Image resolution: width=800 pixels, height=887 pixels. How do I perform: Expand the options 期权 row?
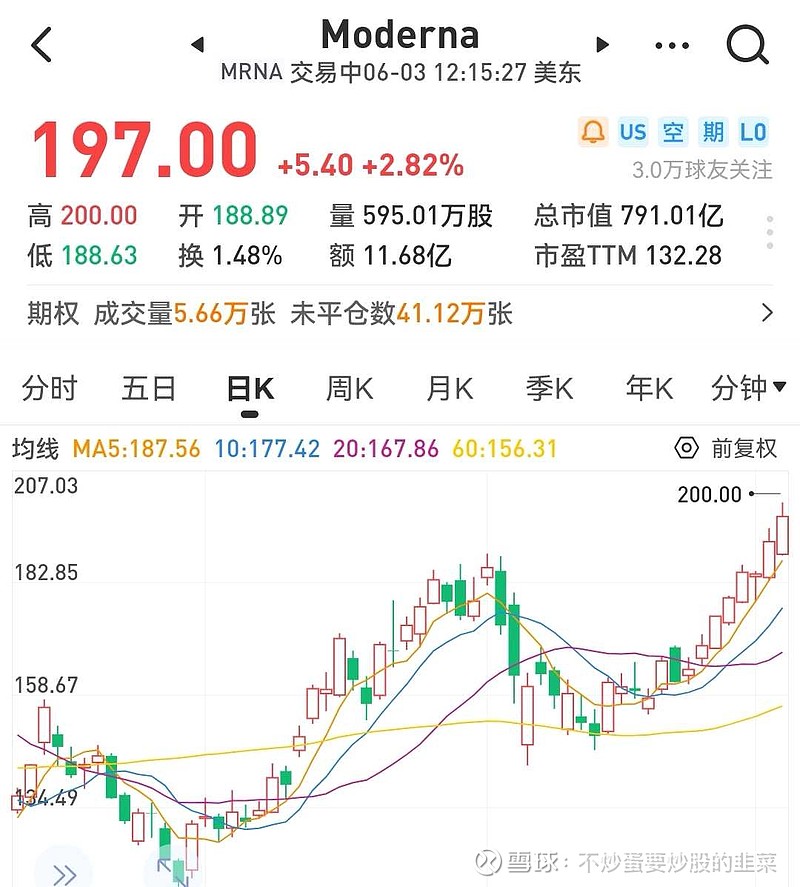767,313
